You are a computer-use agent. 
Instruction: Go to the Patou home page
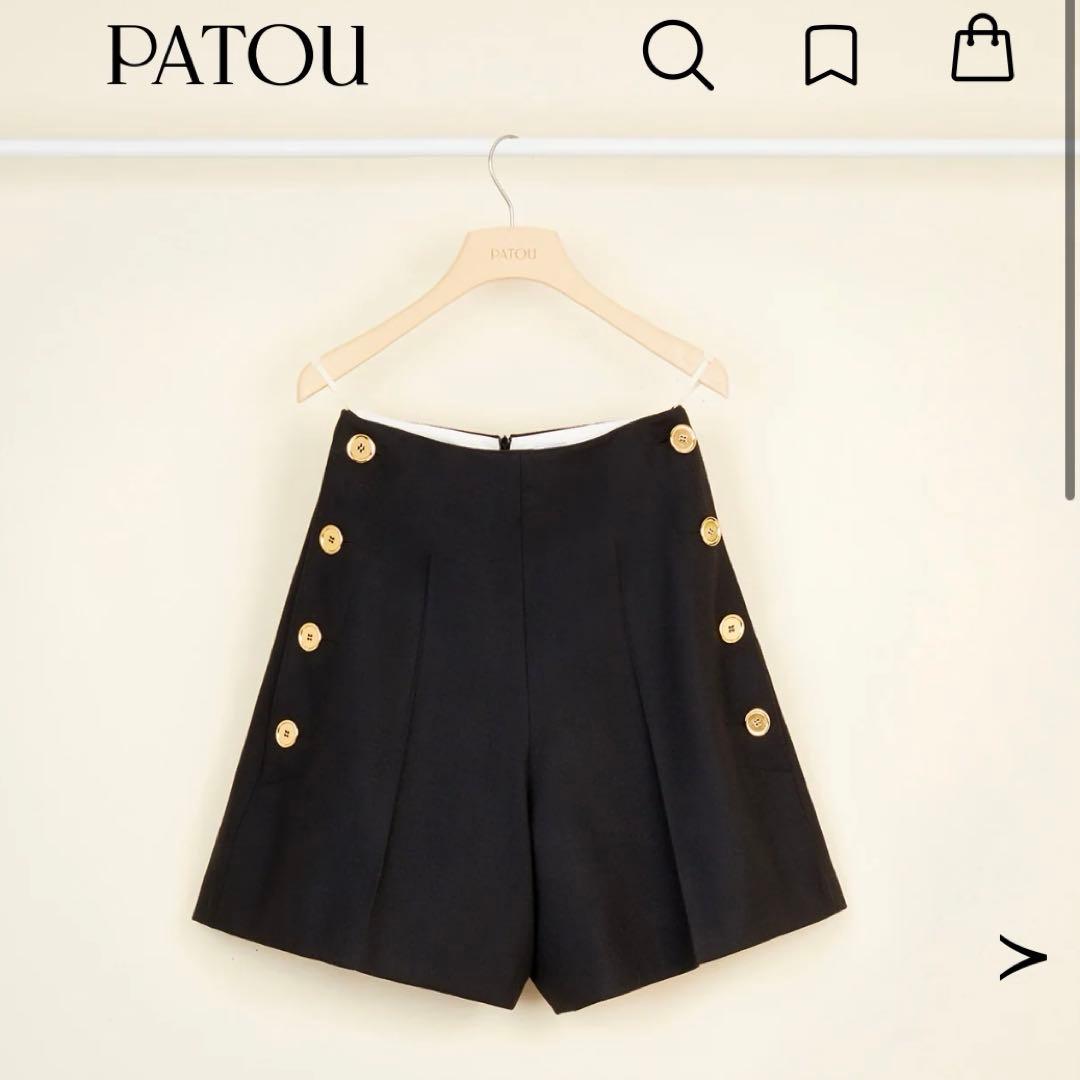238,56
